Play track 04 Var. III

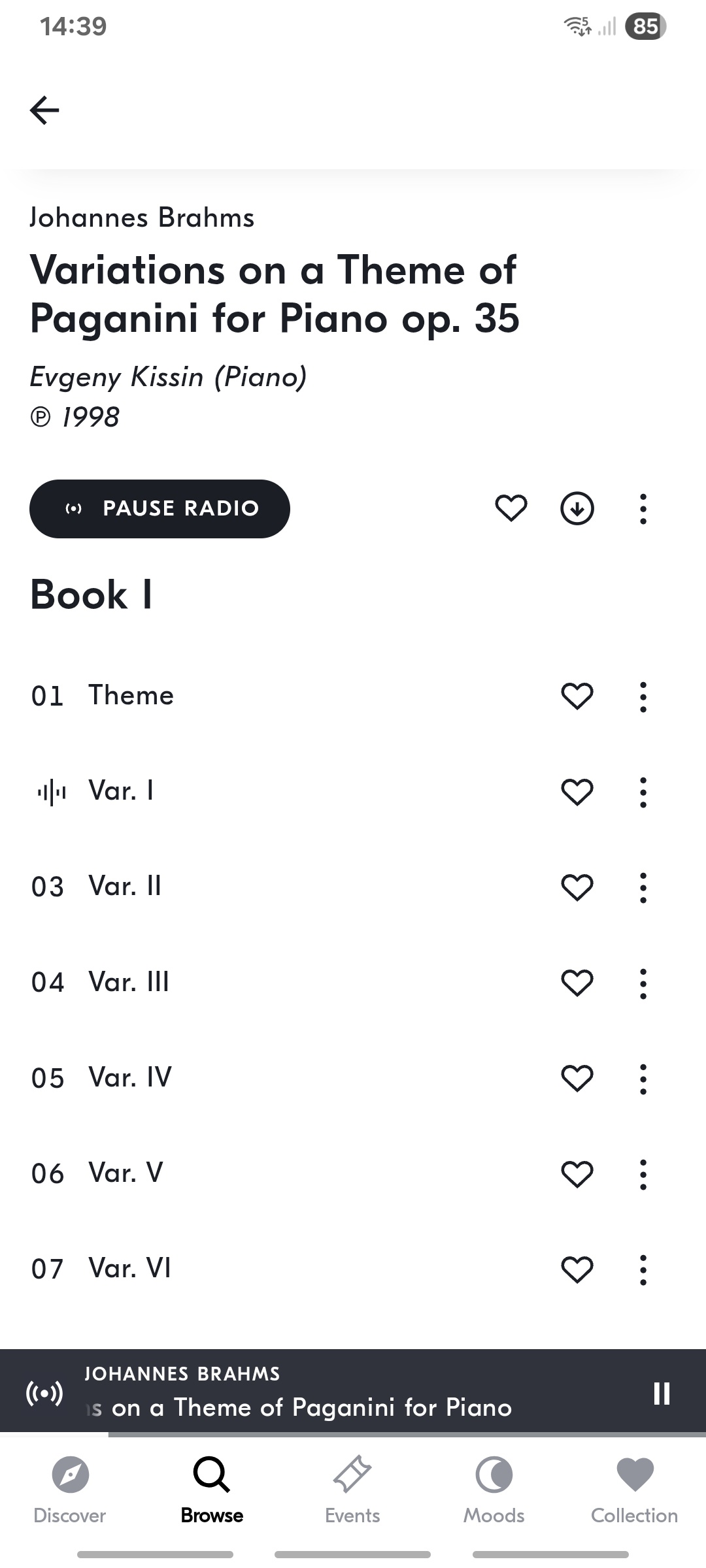[x=129, y=982]
